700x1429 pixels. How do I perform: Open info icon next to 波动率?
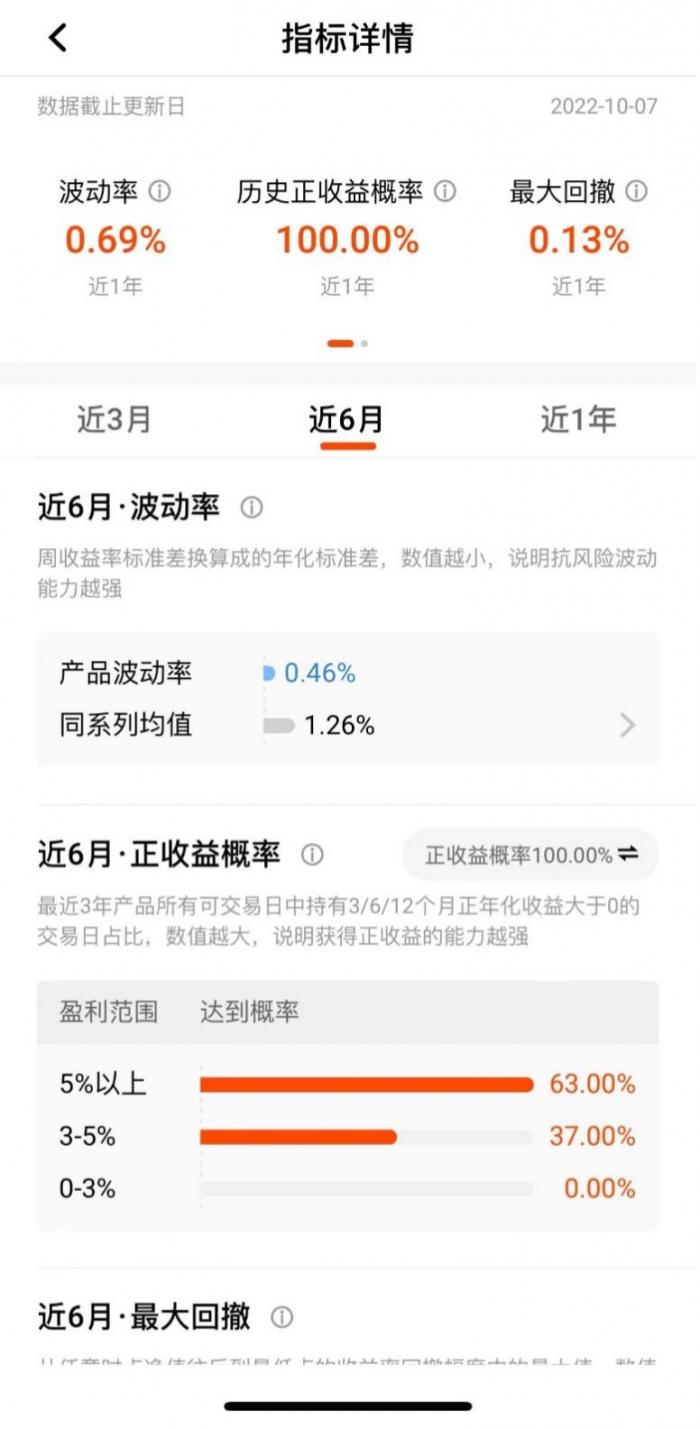pyautogui.click(x=160, y=191)
